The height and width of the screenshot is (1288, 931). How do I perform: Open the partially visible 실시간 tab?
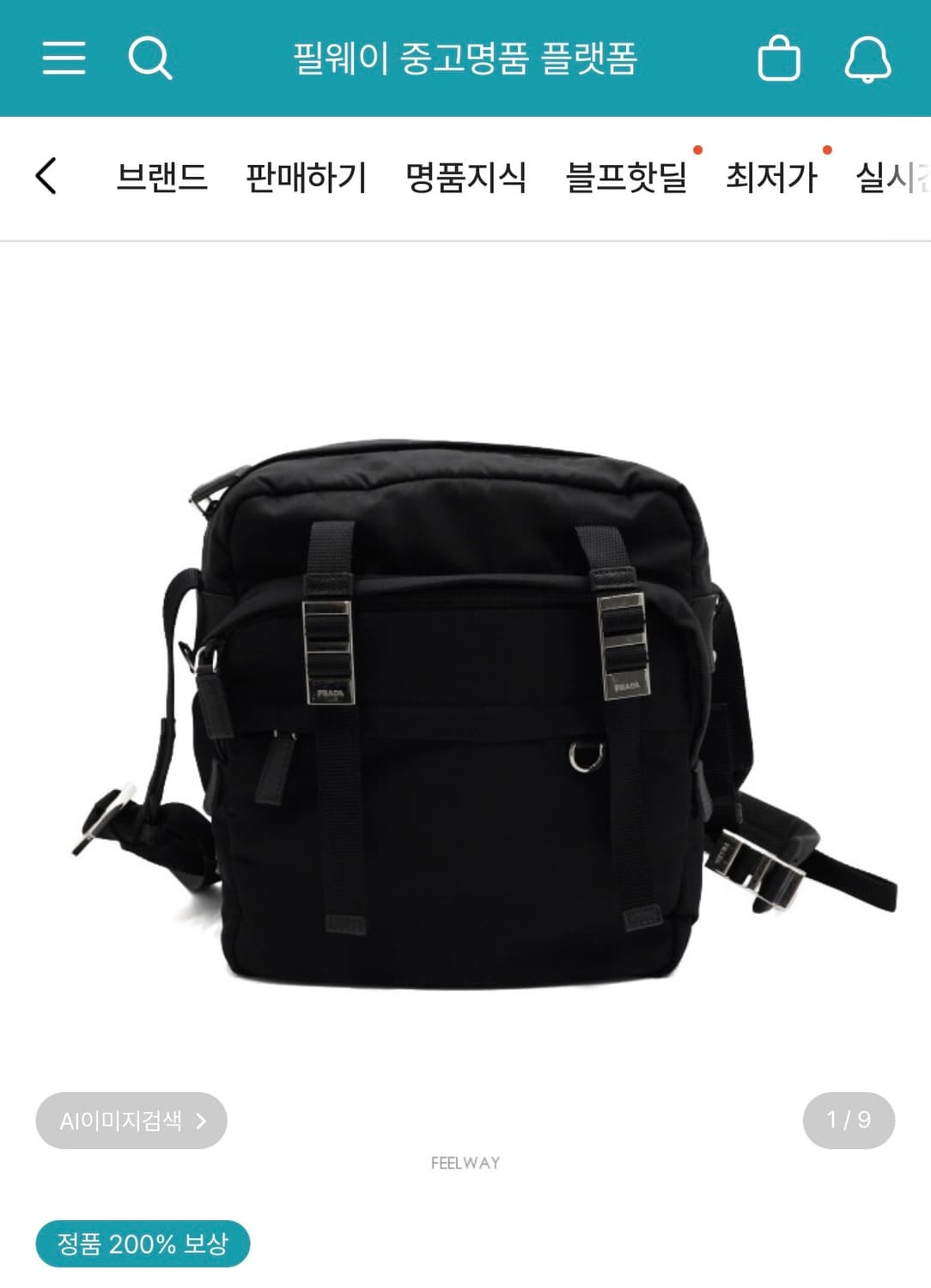(x=893, y=177)
